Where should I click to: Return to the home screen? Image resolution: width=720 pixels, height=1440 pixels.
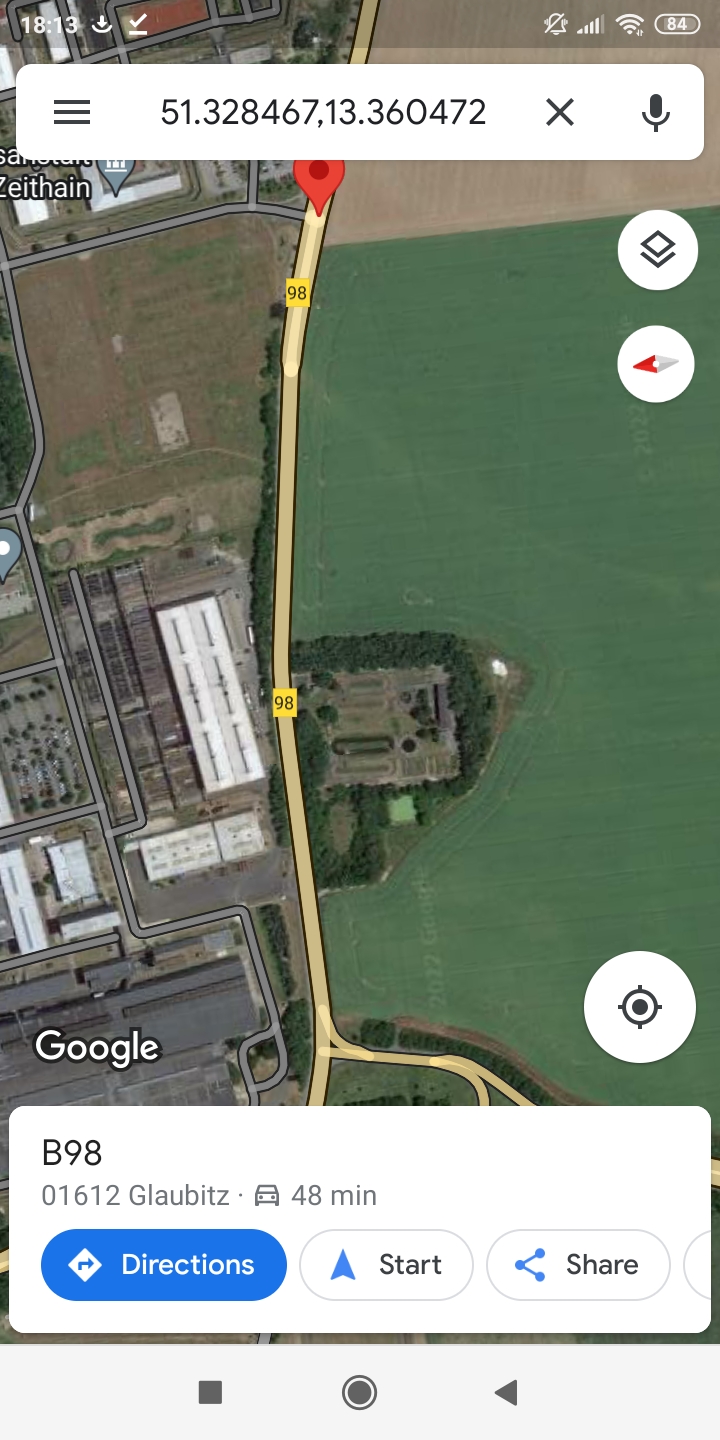[x=359, y=1392]
